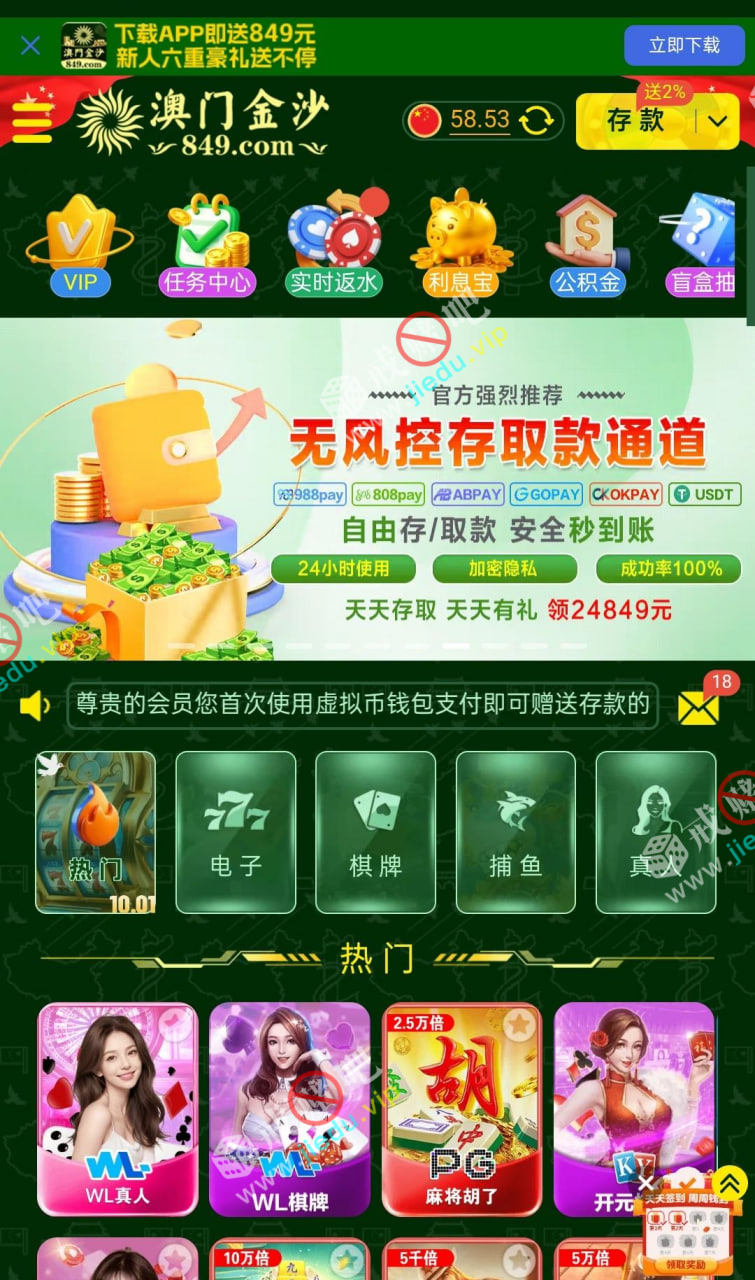Play 麻将胡了 by PG
The image size is (755, 1280).
462,1108
